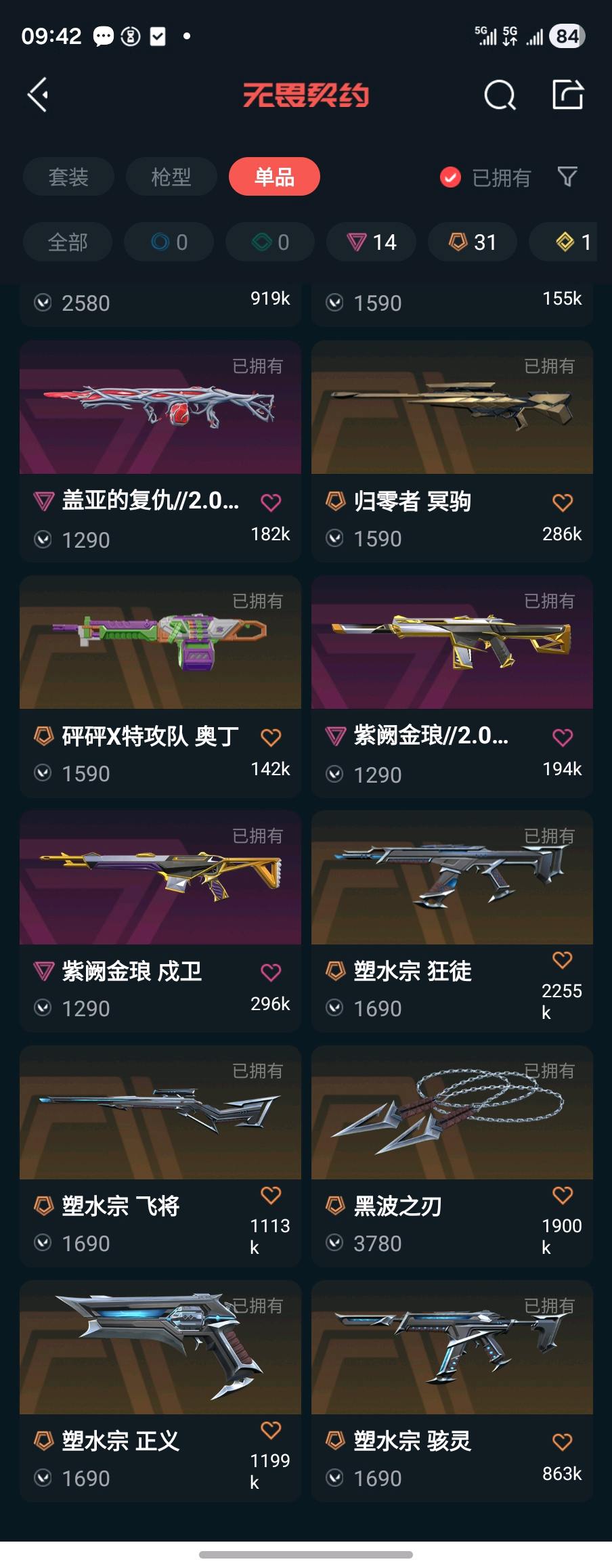
Task: Select the 全部 rarity chip
Action: tap(68, 242)
